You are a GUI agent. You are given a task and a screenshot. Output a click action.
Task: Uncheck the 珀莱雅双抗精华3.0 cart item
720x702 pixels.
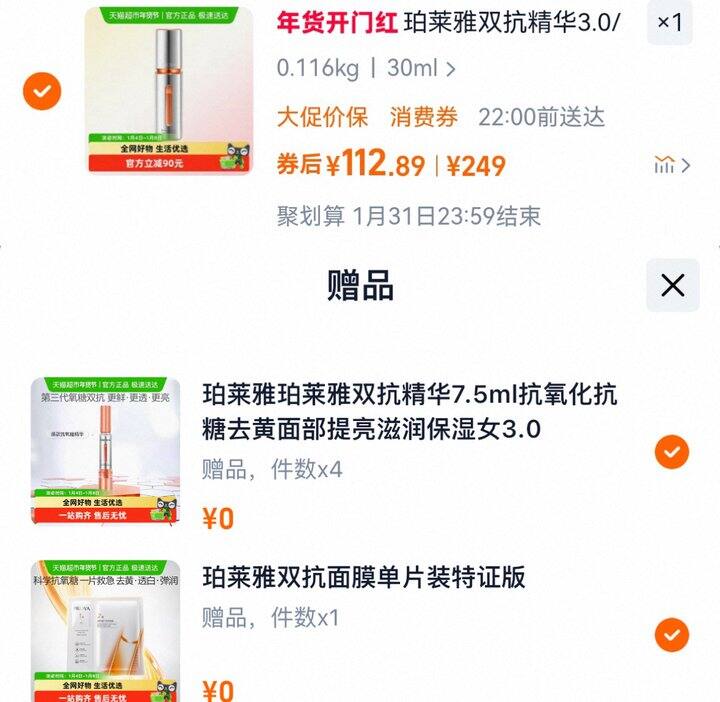[42, 91]
